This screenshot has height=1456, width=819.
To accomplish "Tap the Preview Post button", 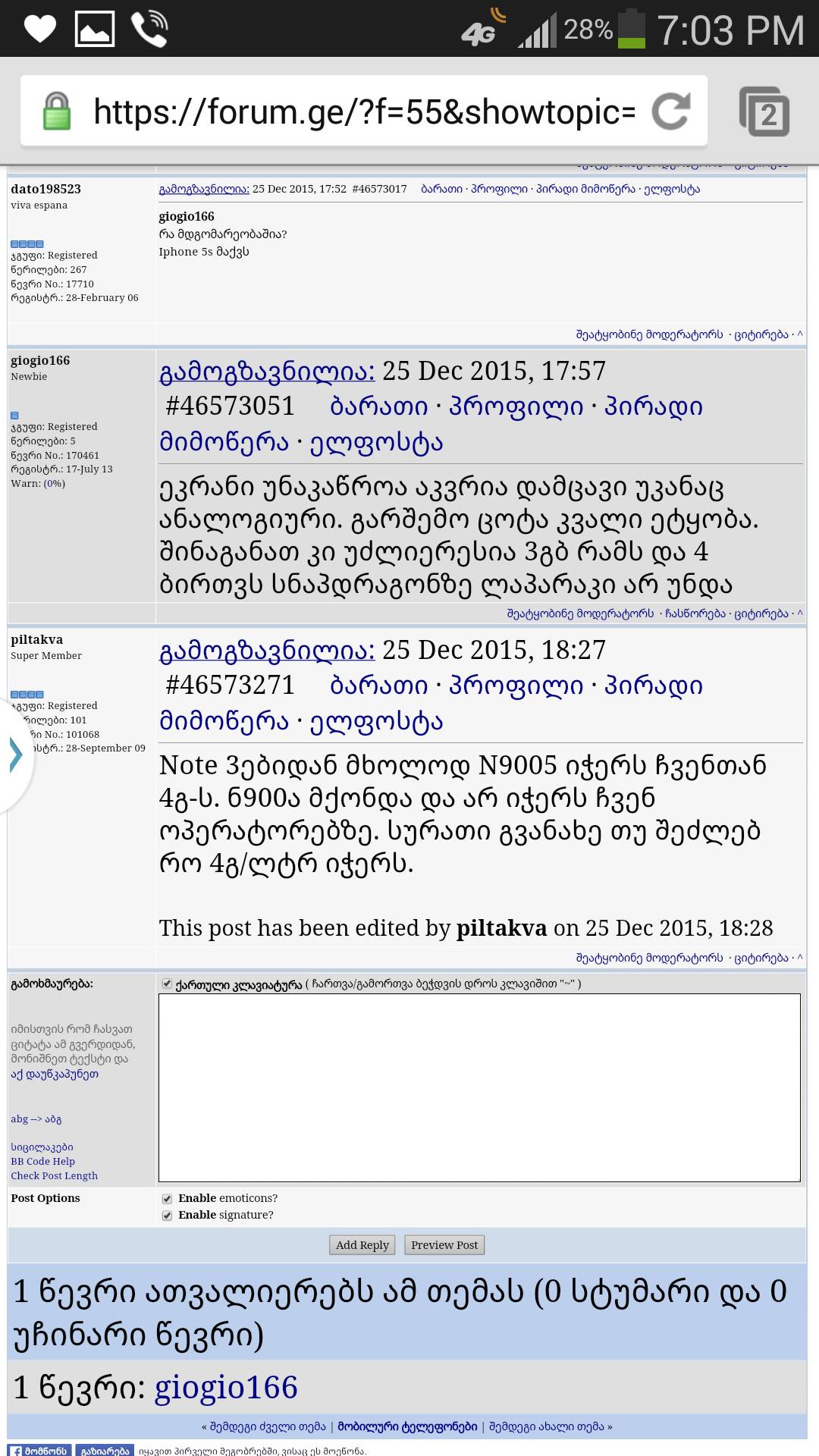I will (x=444, y=1245).
